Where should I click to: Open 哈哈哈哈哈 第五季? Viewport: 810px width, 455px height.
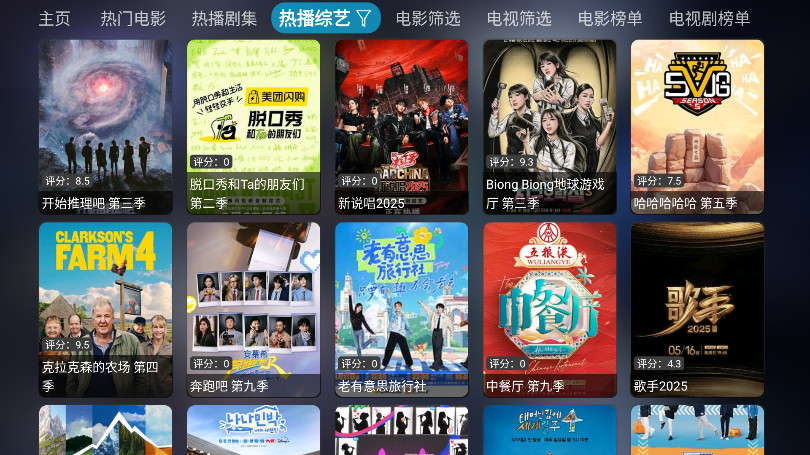(697, 126)
